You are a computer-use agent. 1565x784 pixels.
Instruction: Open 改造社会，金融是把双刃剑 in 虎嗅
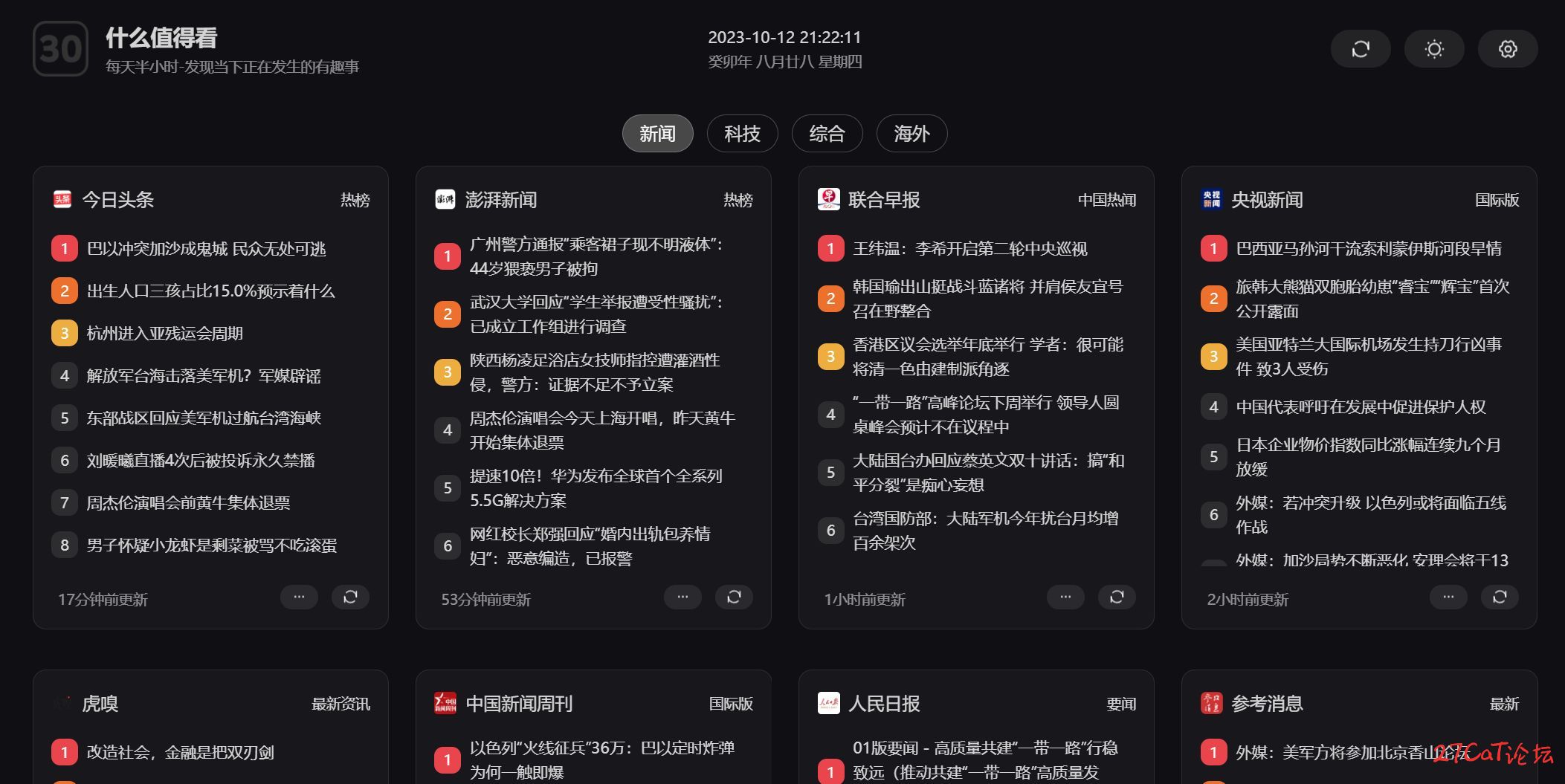[180, 753]
